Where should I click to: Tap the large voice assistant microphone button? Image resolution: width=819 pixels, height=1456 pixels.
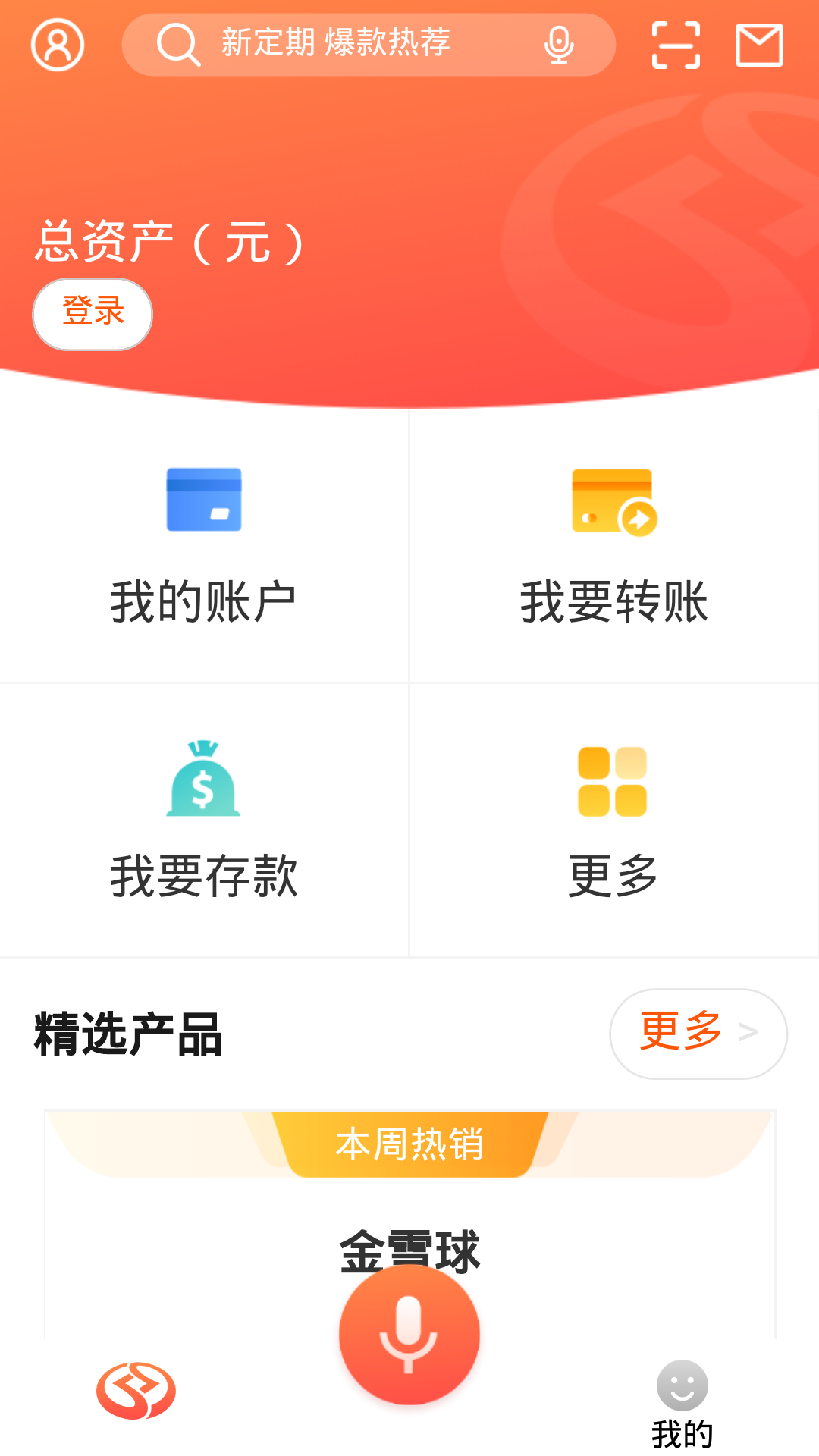pos(409,1336)
